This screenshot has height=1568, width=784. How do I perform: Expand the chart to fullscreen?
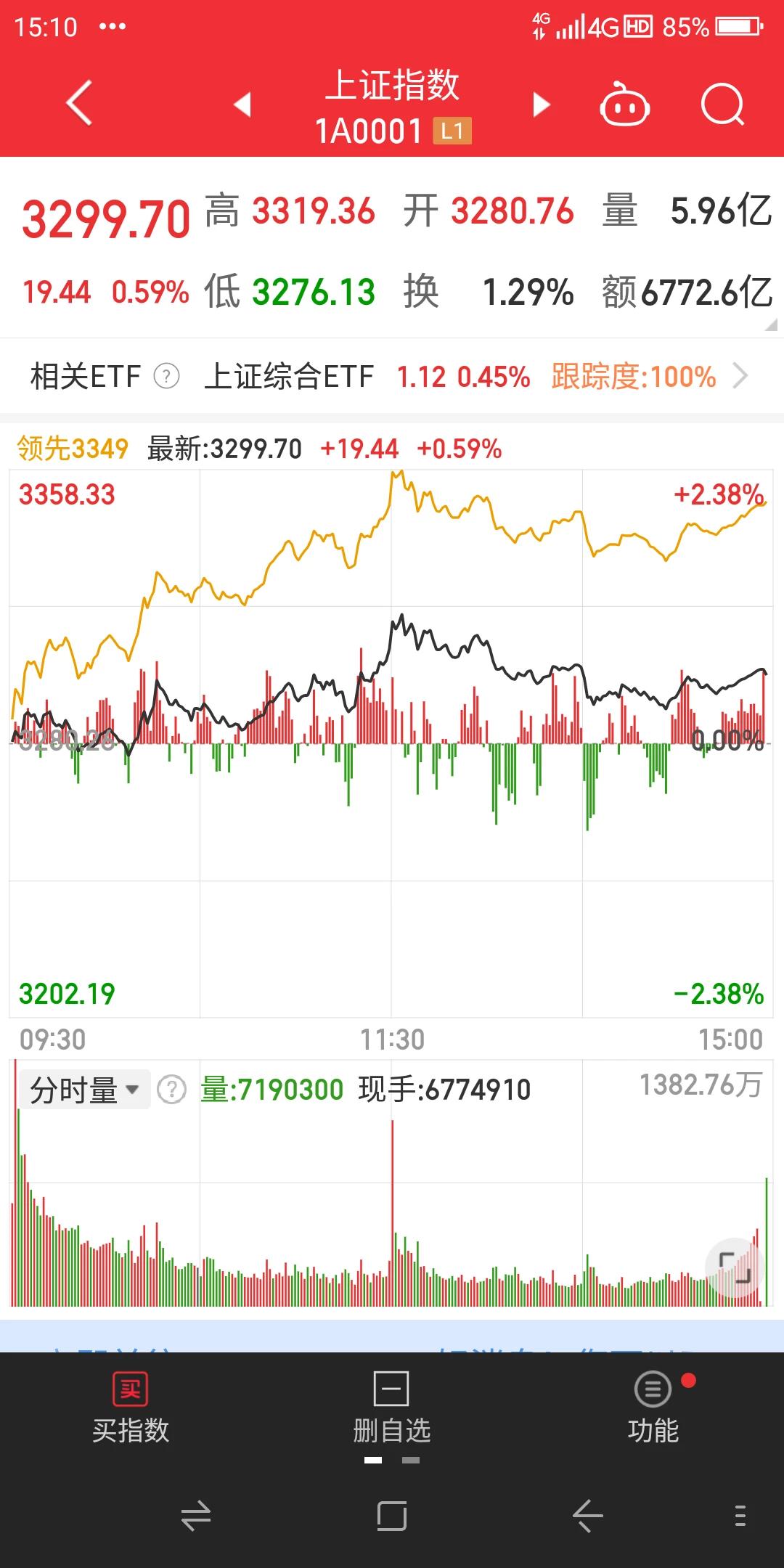(735, 1267)
